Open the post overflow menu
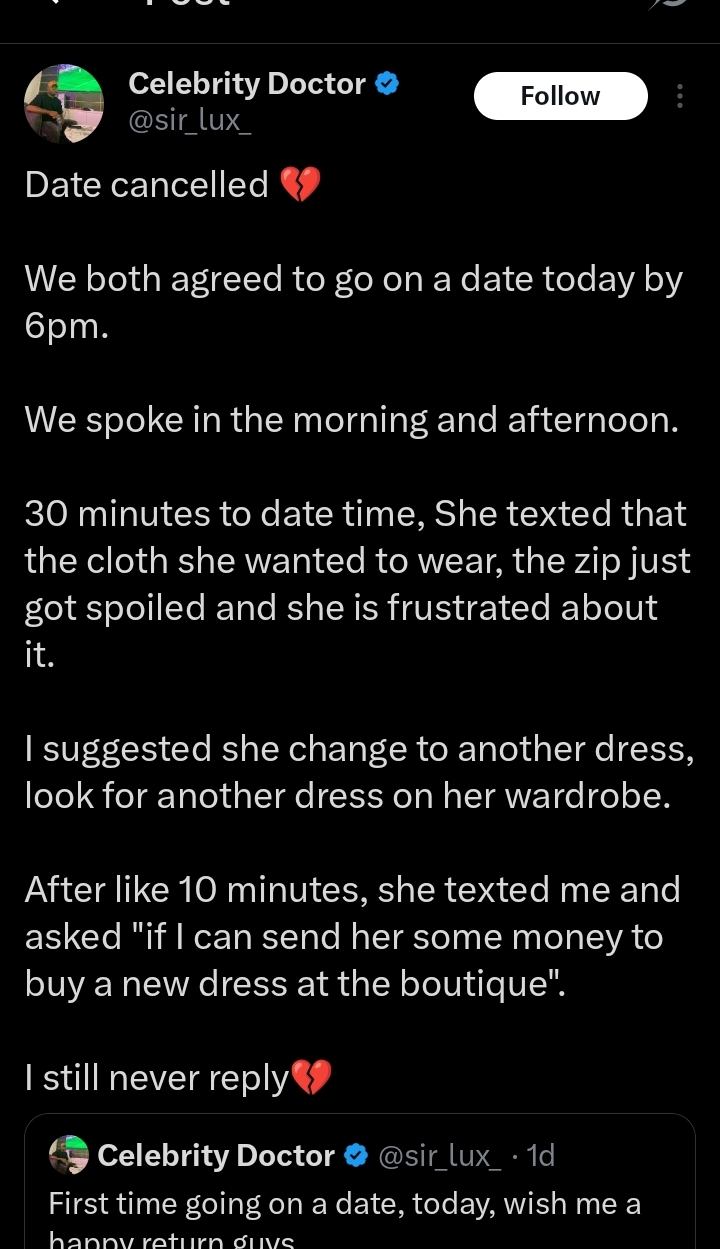The image size is (720, 1249). point(680,96)
